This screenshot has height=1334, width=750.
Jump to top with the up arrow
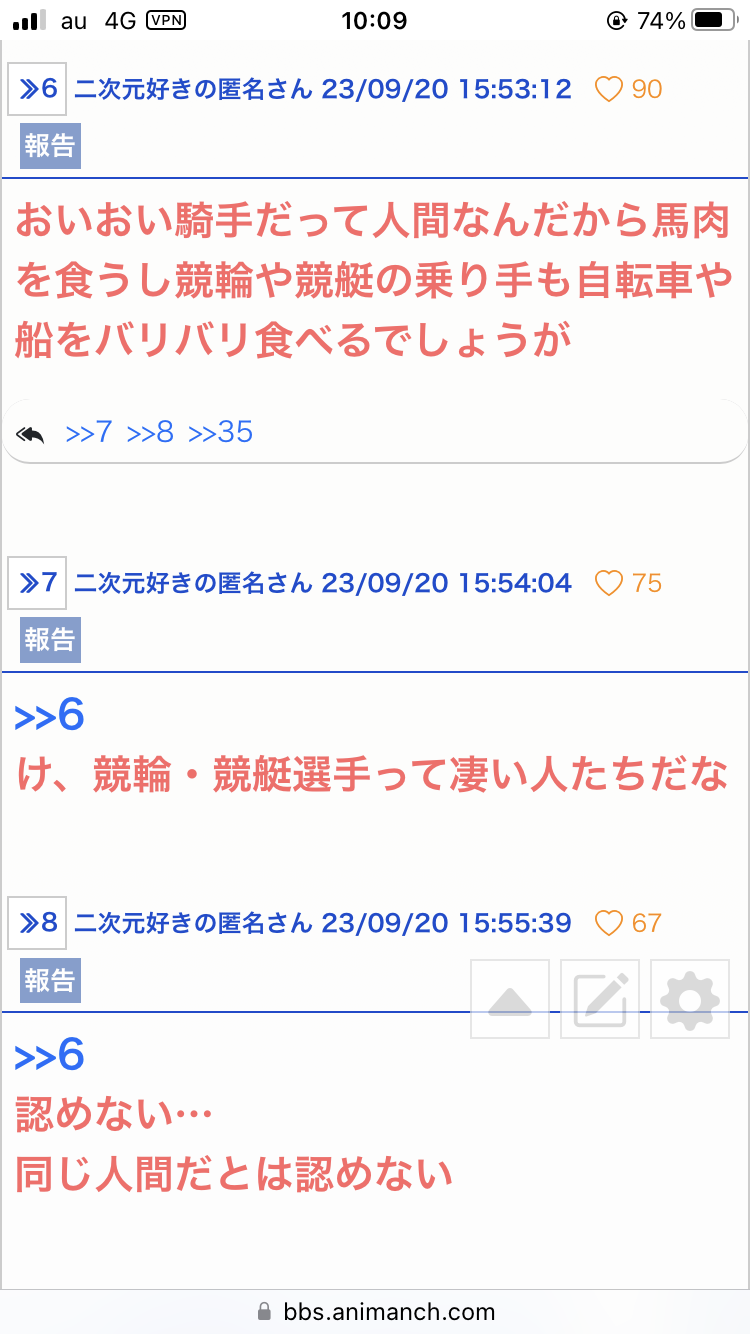tap(510, 999)
